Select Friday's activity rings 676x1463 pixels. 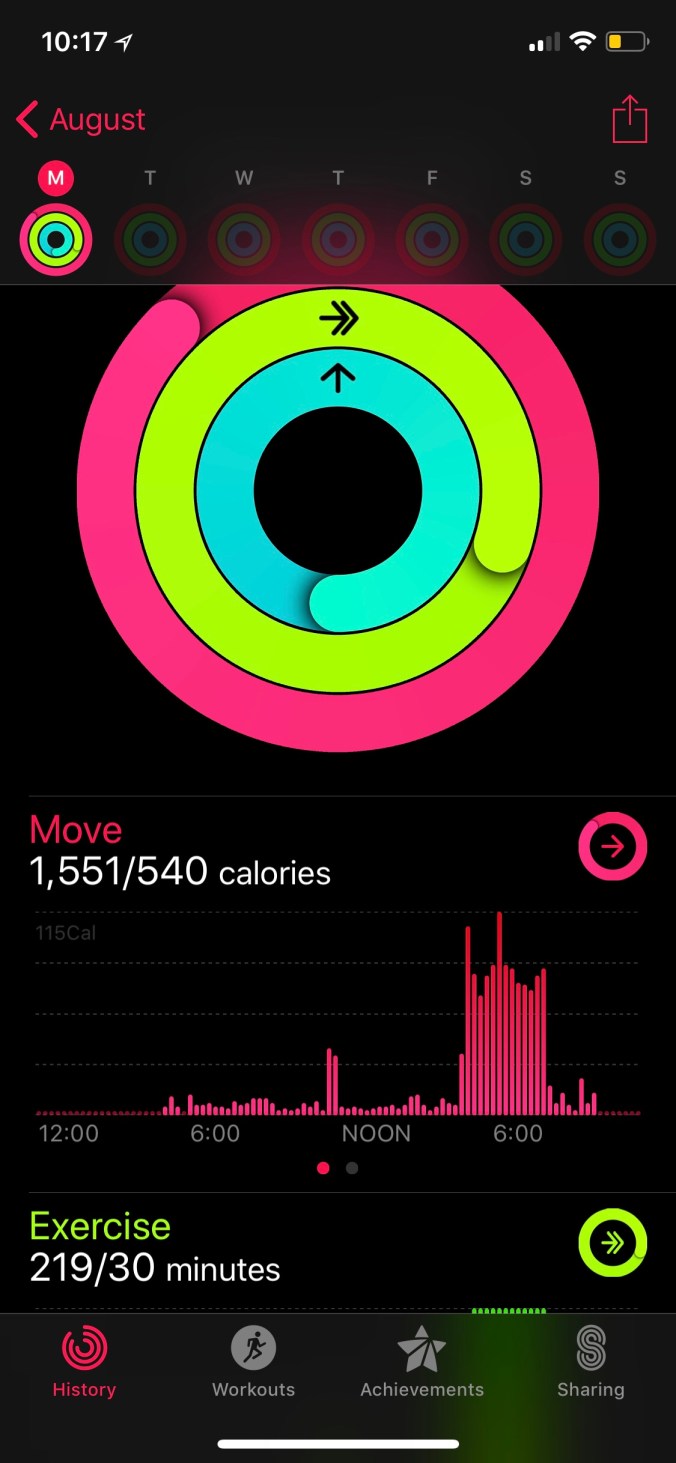(432, 238)
